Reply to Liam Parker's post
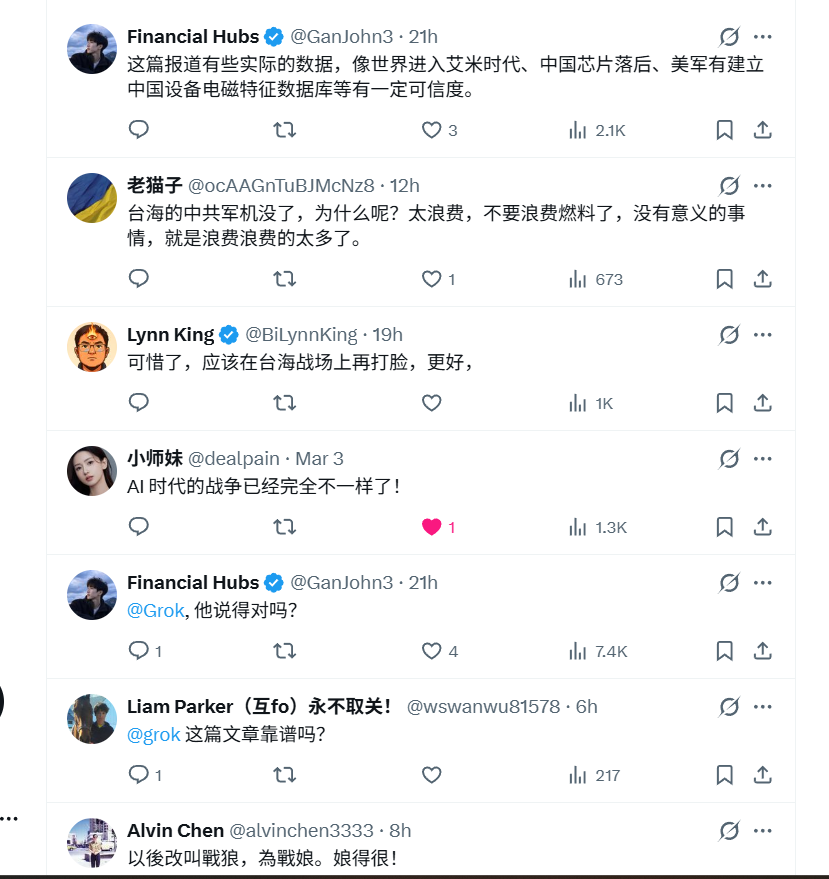 [139, 775]
